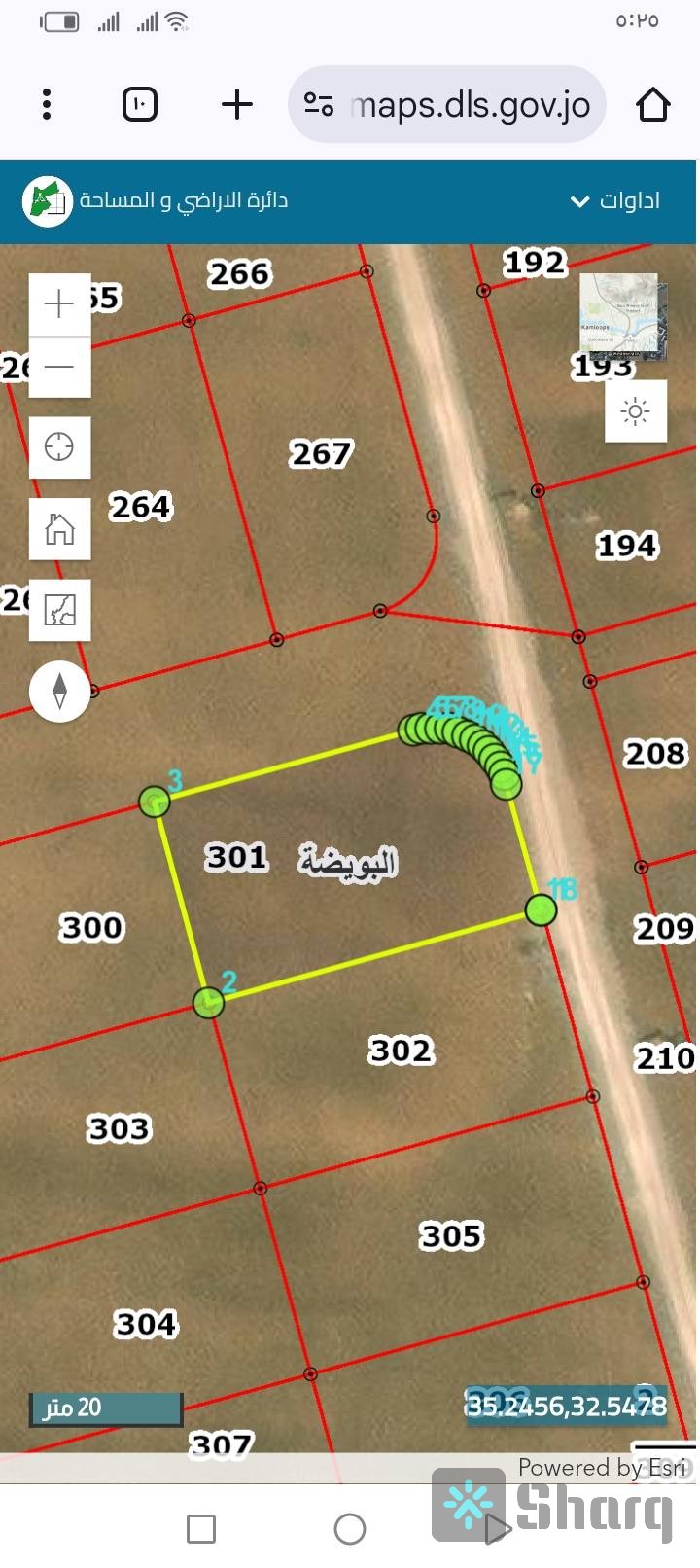The width and height of the screenshot is (700, 1568).
Task: Return to the map's default home extent
Action: 59,529
